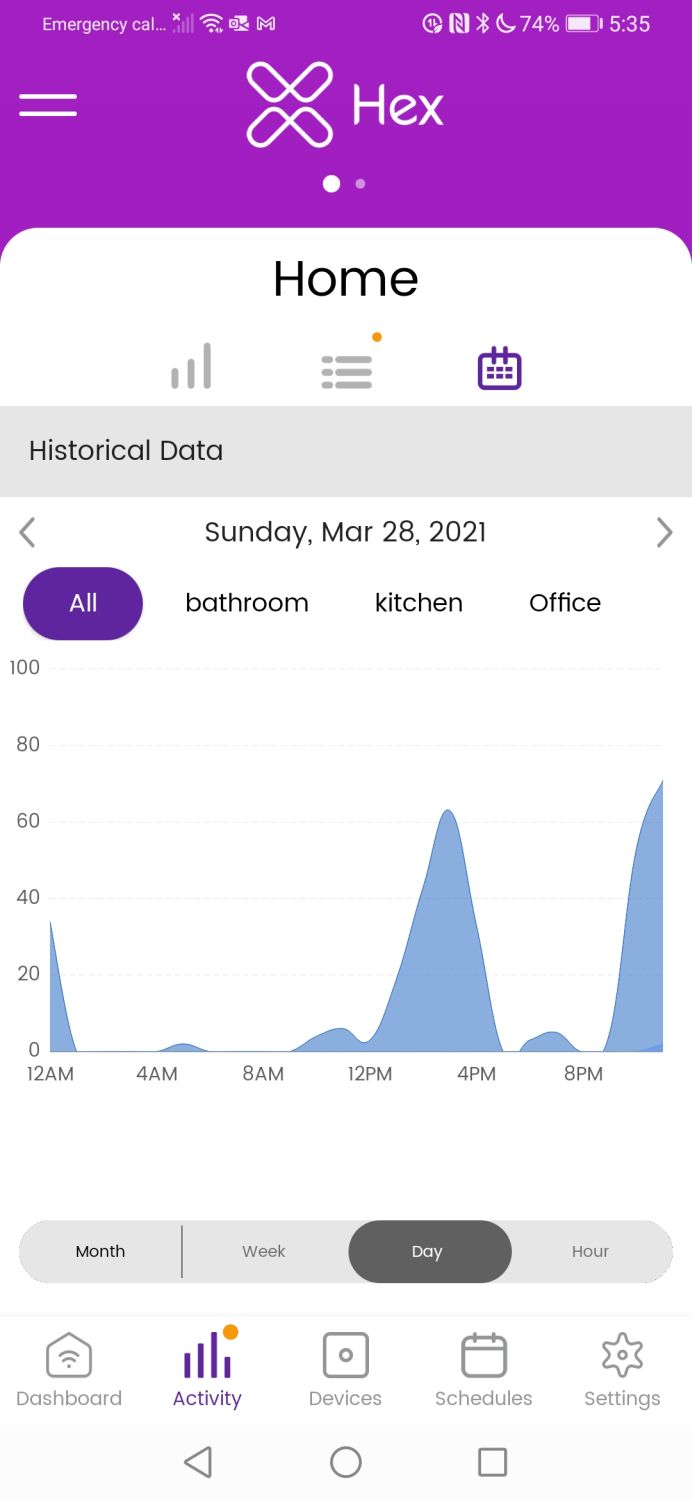This screenshot has height=1500, width=692.
Task: Switch time range to Week
Action: pyautogui.click(x=264, y=1251)
